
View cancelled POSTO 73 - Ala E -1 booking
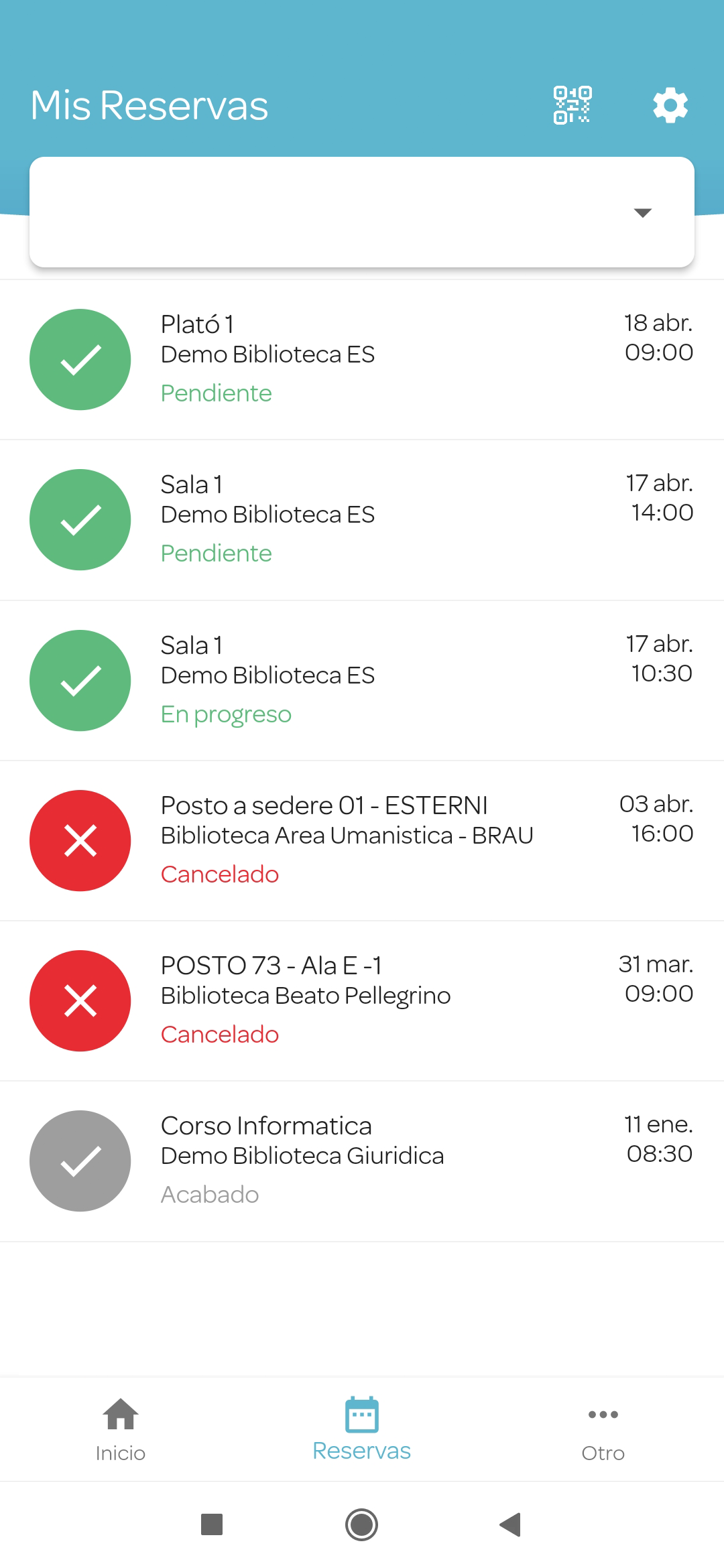(x=362, y=1001)
